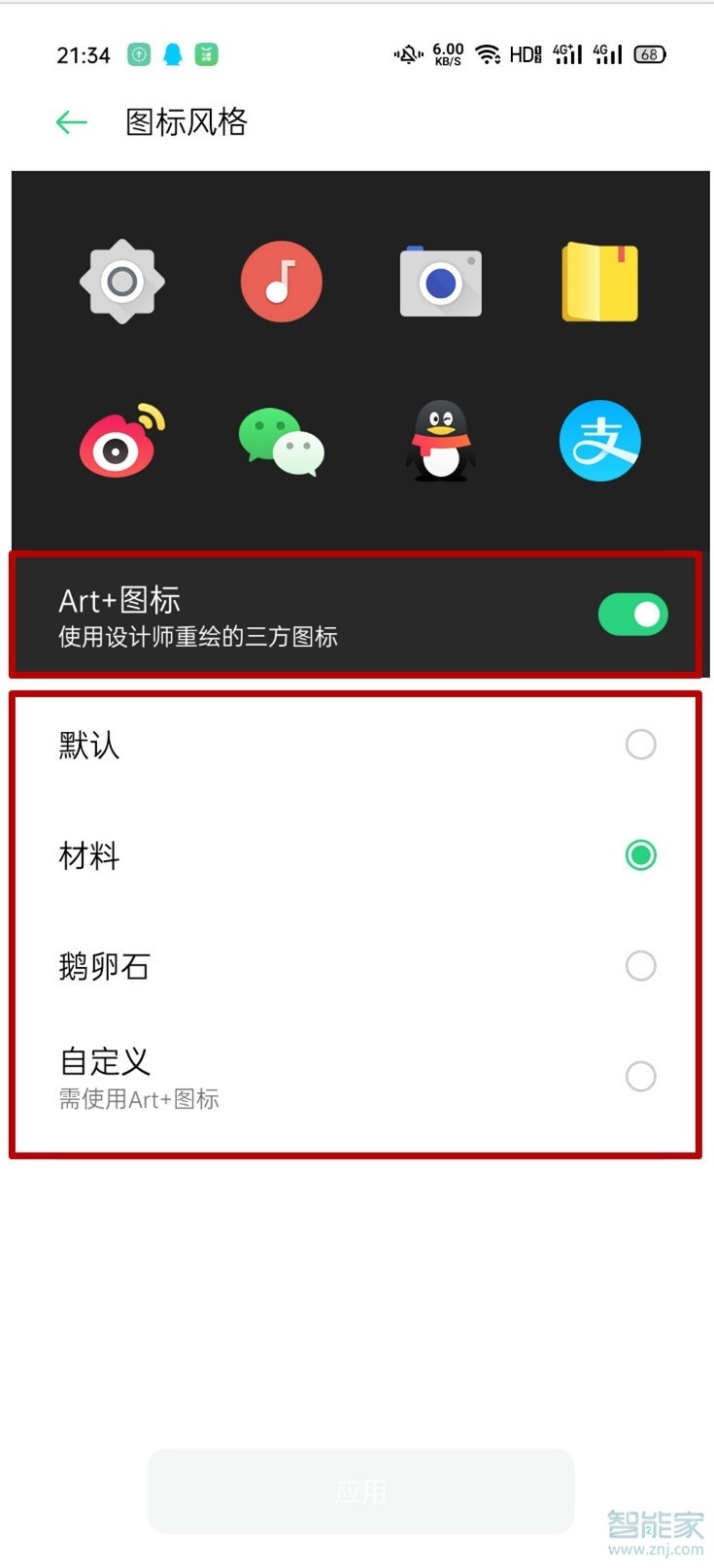Tap the Settings gear icon in preview

[x=120, y=281]
